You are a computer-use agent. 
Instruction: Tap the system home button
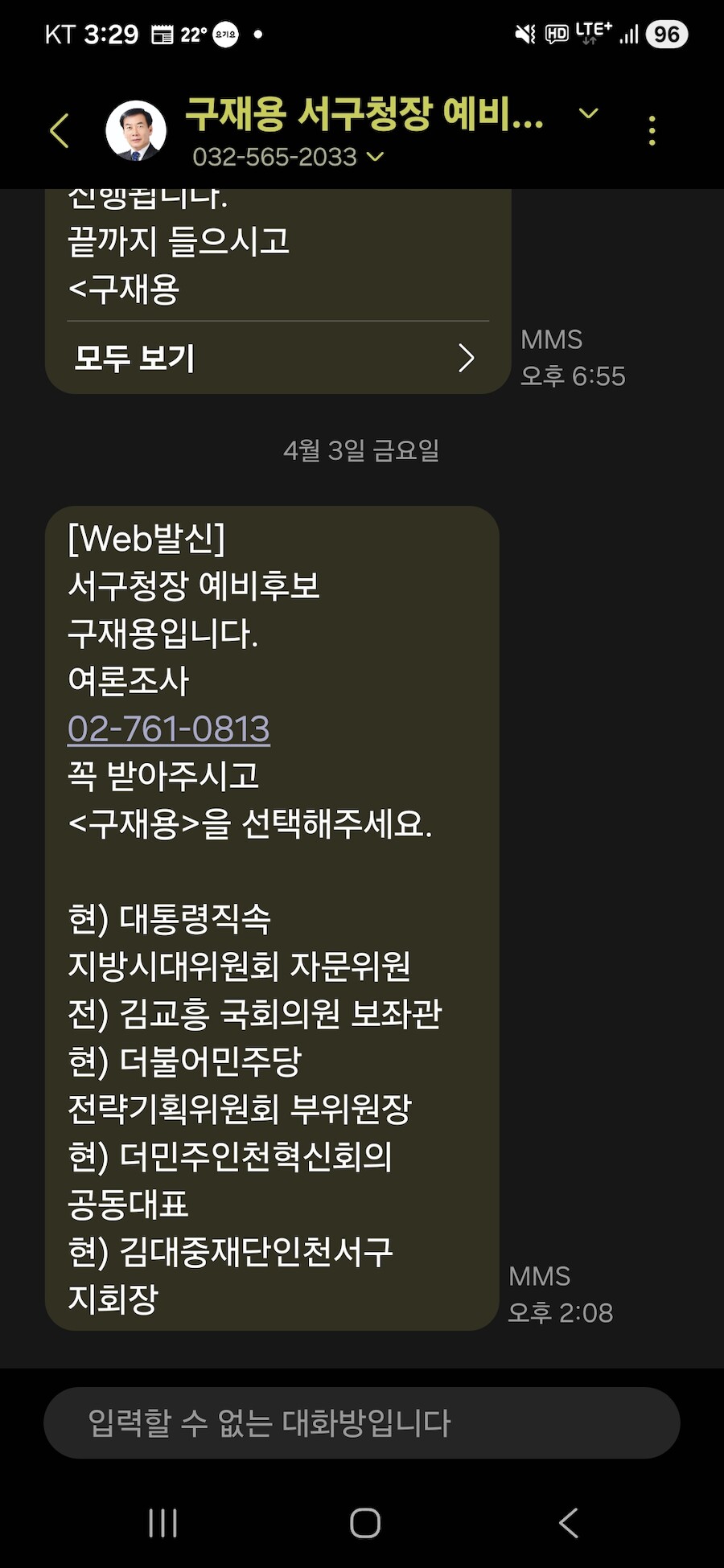364,1522
